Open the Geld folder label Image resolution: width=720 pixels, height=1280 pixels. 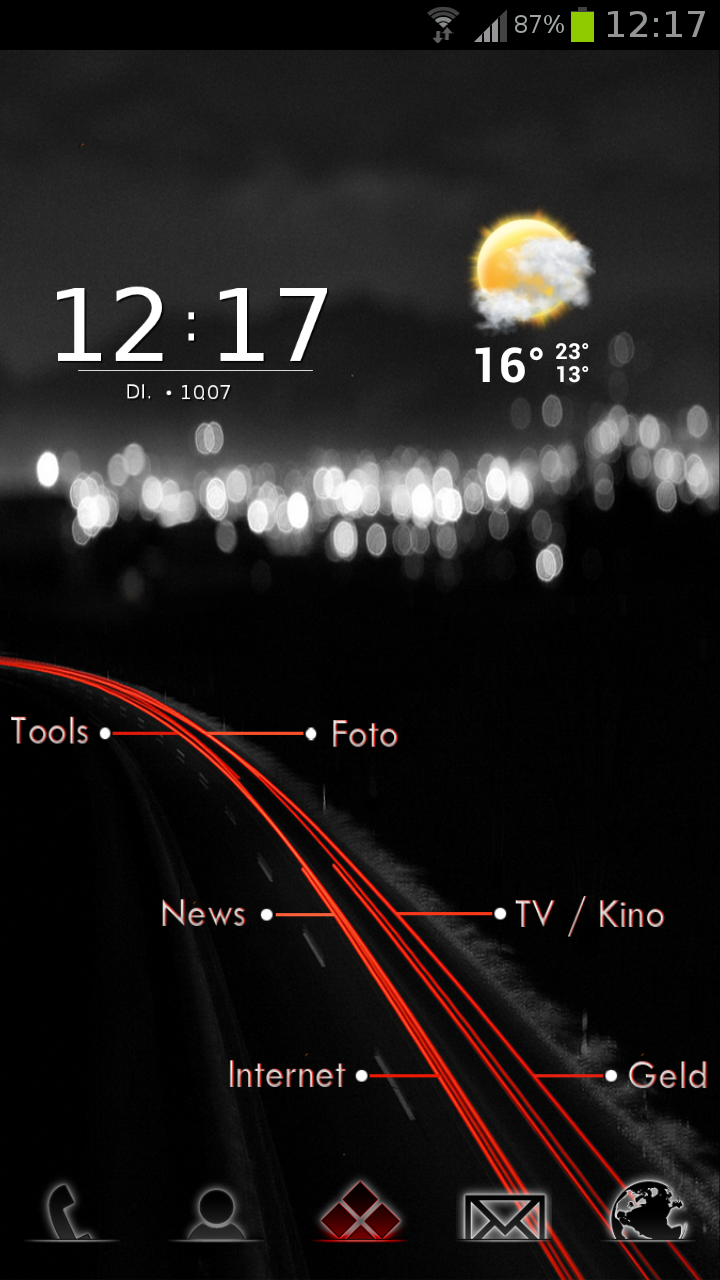668,1076
